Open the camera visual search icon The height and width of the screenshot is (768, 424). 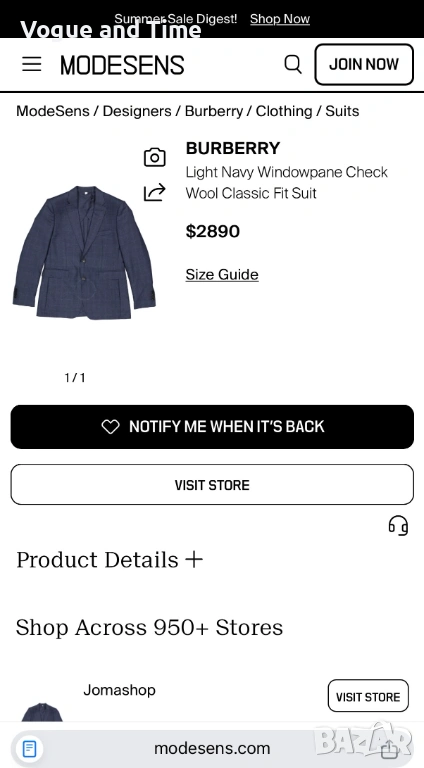pyautogui.click(x=155, y=157)
